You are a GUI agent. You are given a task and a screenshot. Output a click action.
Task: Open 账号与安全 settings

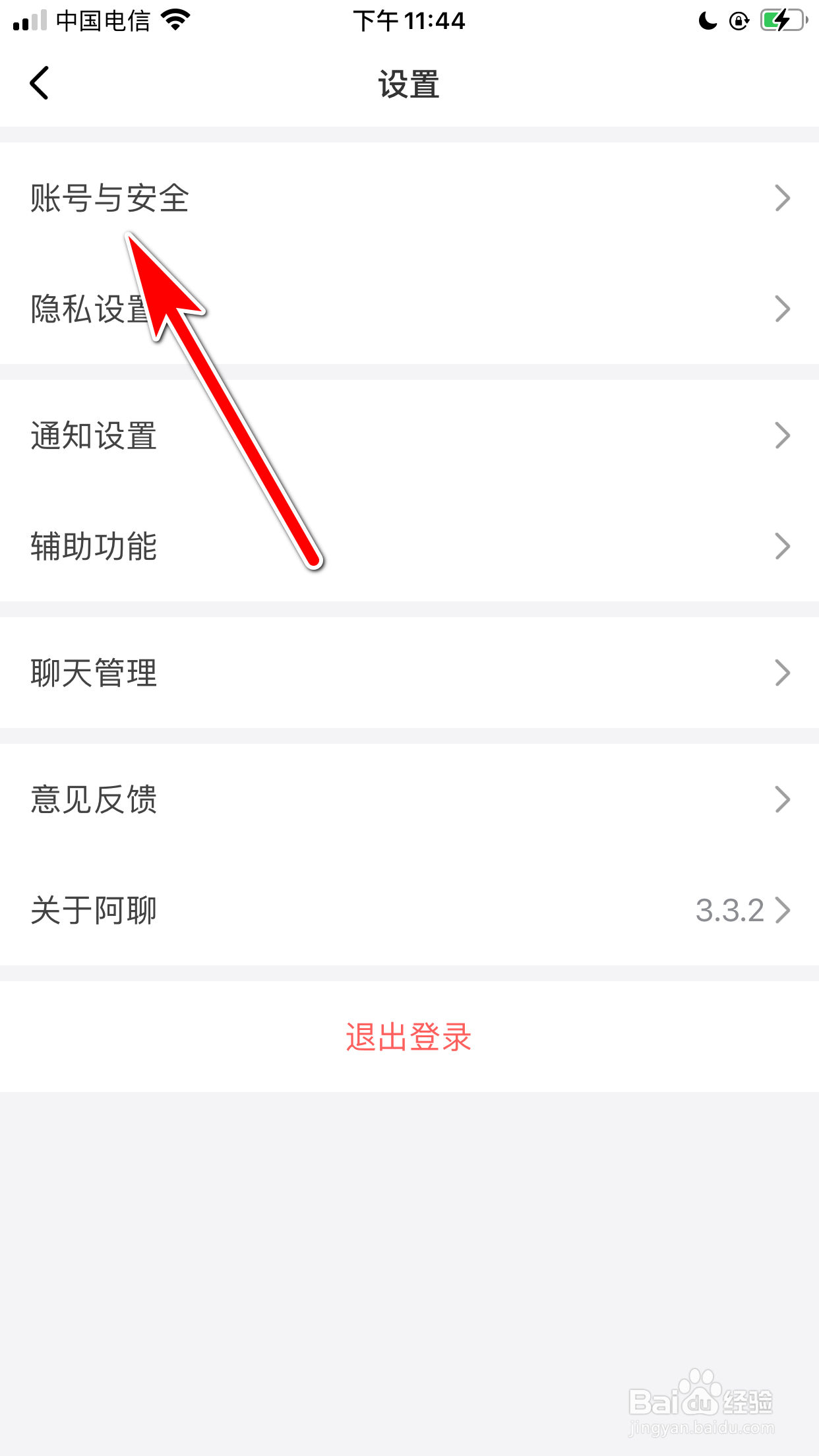tap(109, 198)
